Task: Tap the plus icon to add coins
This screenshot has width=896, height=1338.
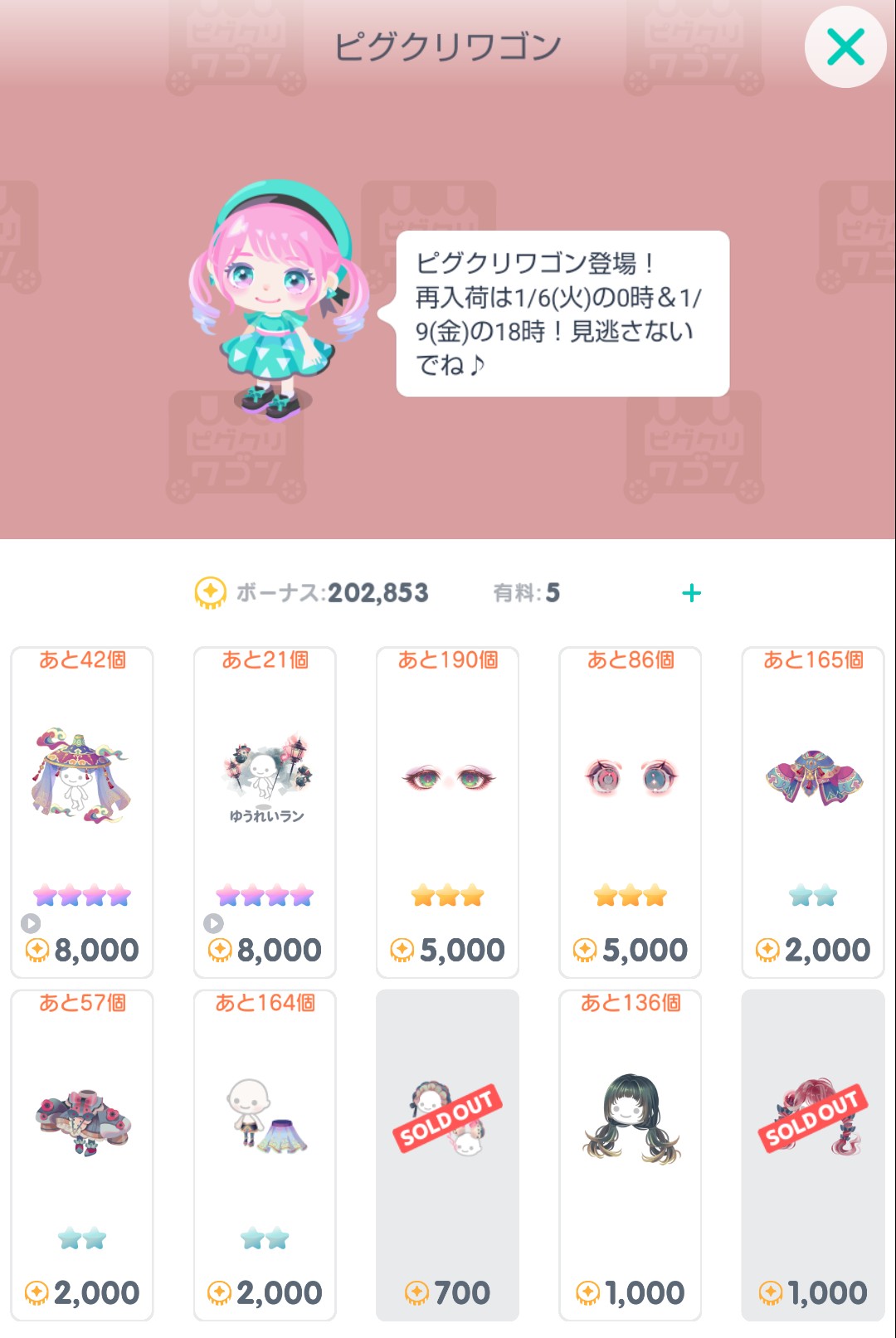Action: 691,593
